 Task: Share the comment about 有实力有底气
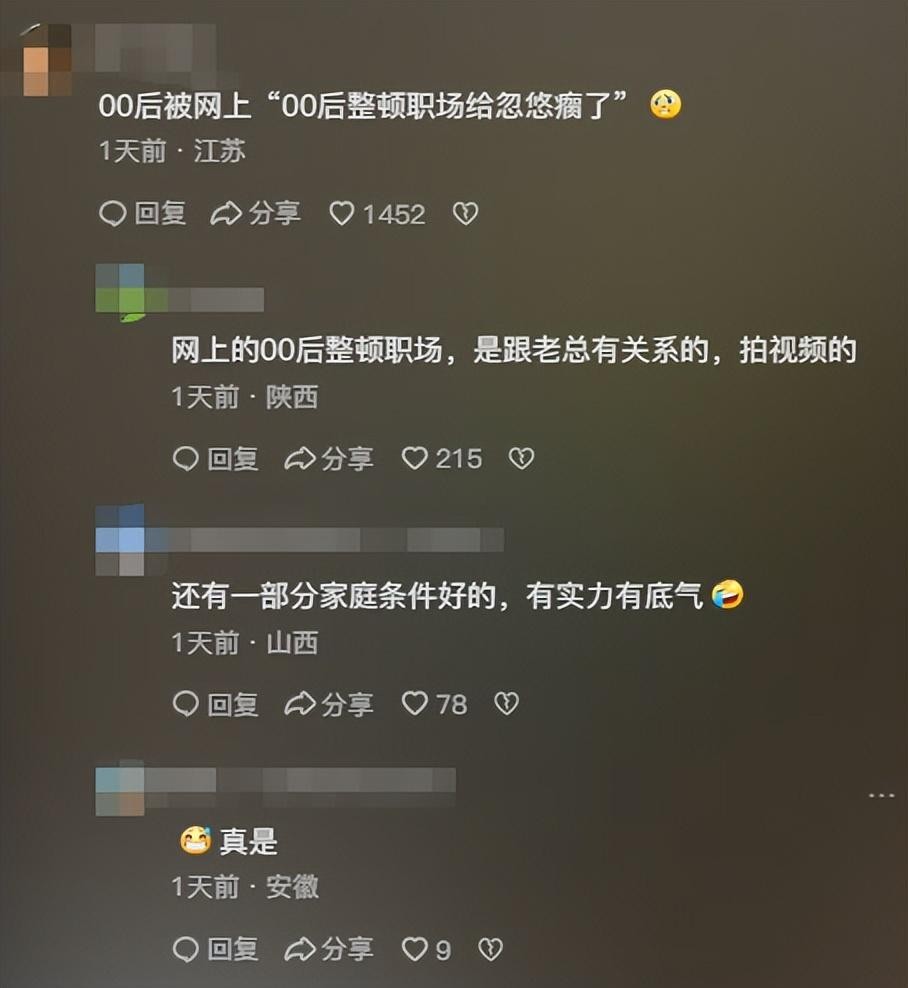click(x=329, y=704)
